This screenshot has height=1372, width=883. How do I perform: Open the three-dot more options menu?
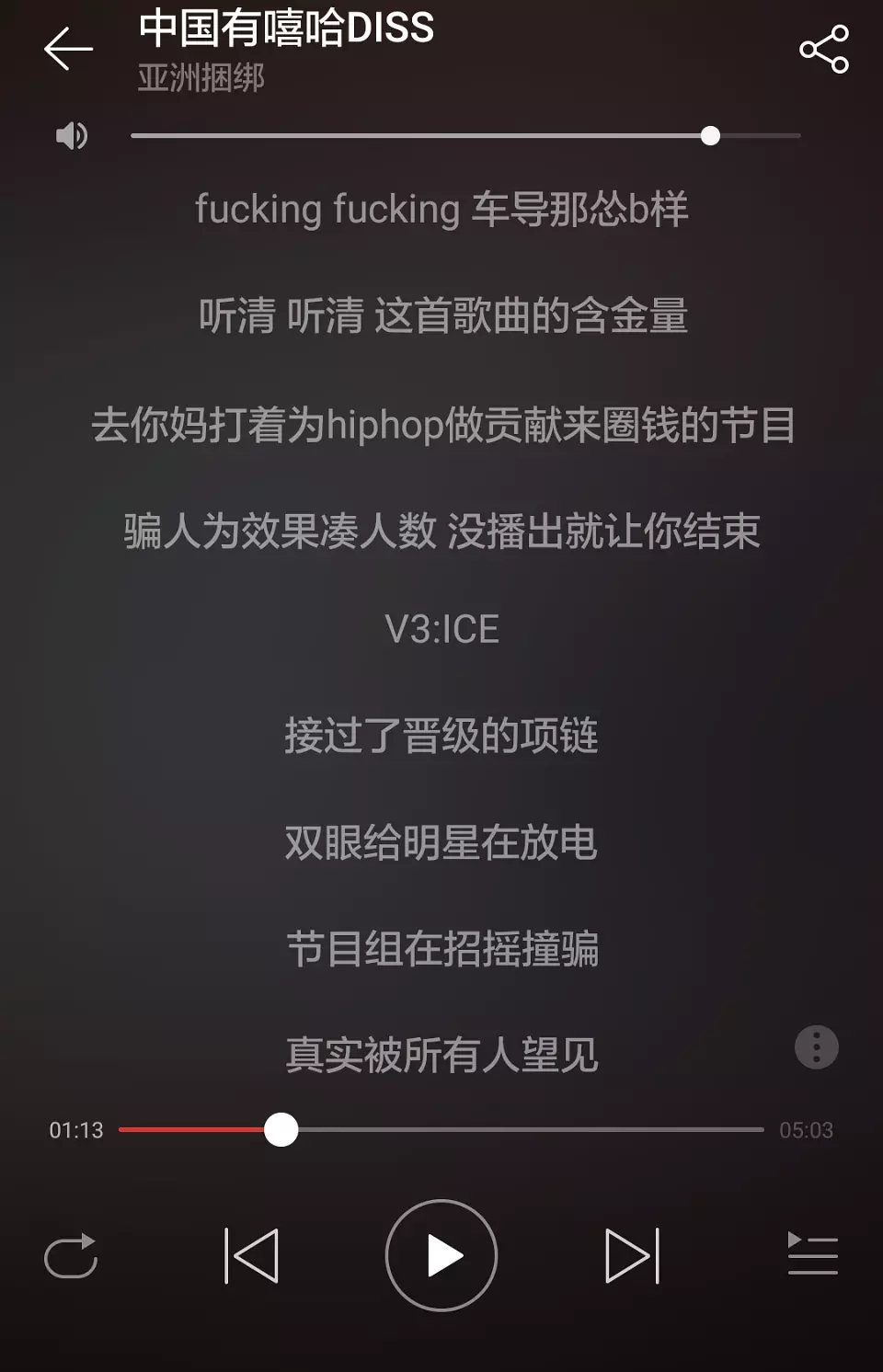815,1046
